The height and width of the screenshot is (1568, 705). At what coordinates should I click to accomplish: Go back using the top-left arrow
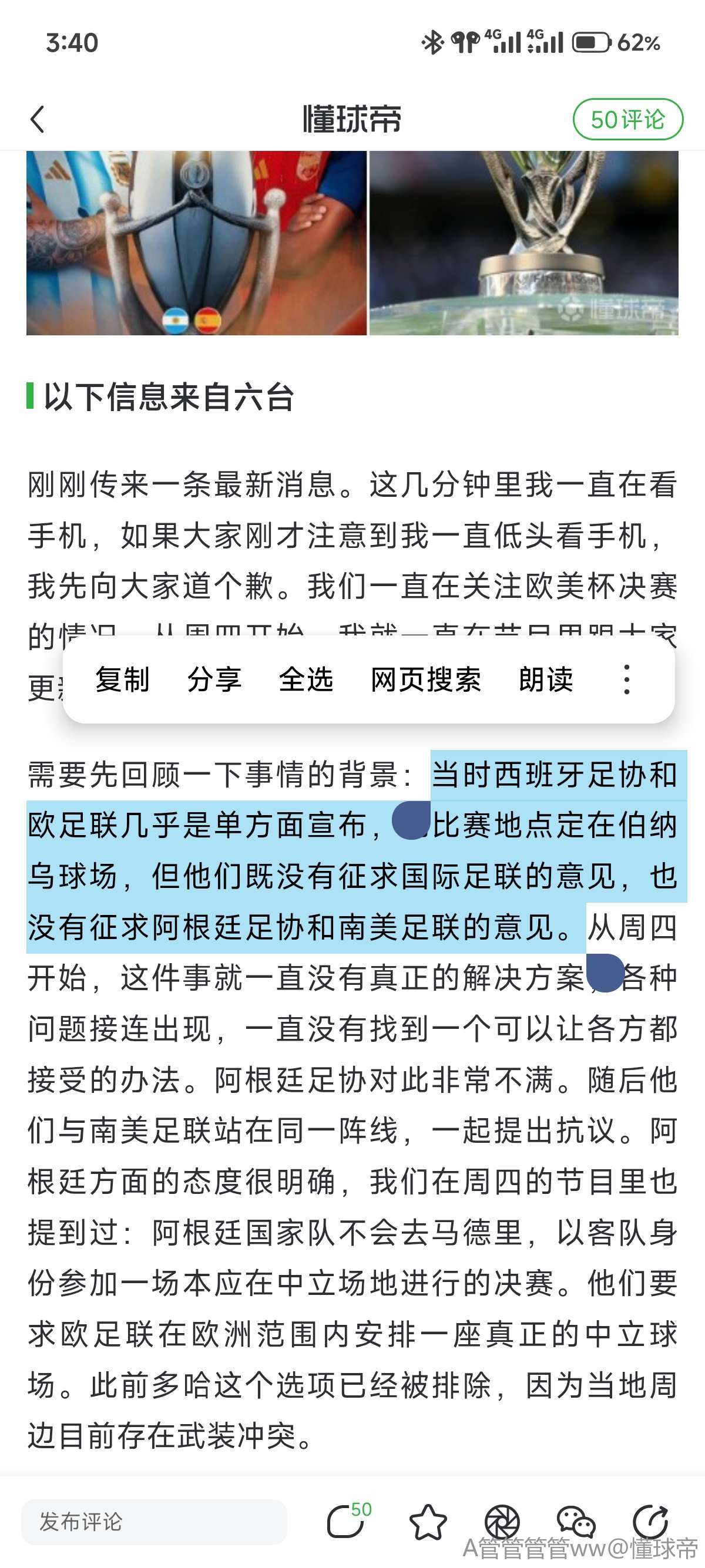[x=38, y=119]
